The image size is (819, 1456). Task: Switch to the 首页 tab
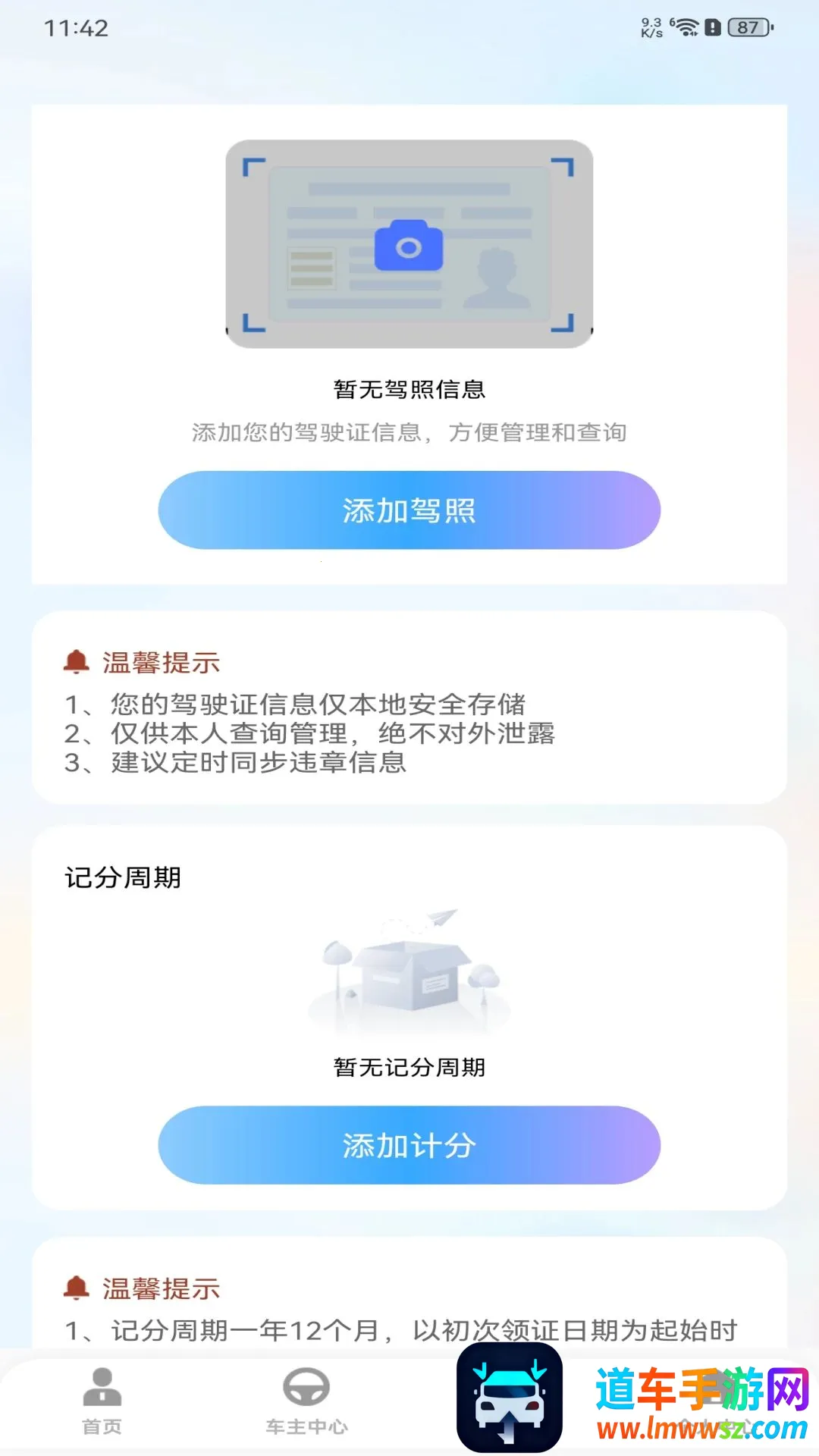pyautogui.click(x=102, y=1401)
